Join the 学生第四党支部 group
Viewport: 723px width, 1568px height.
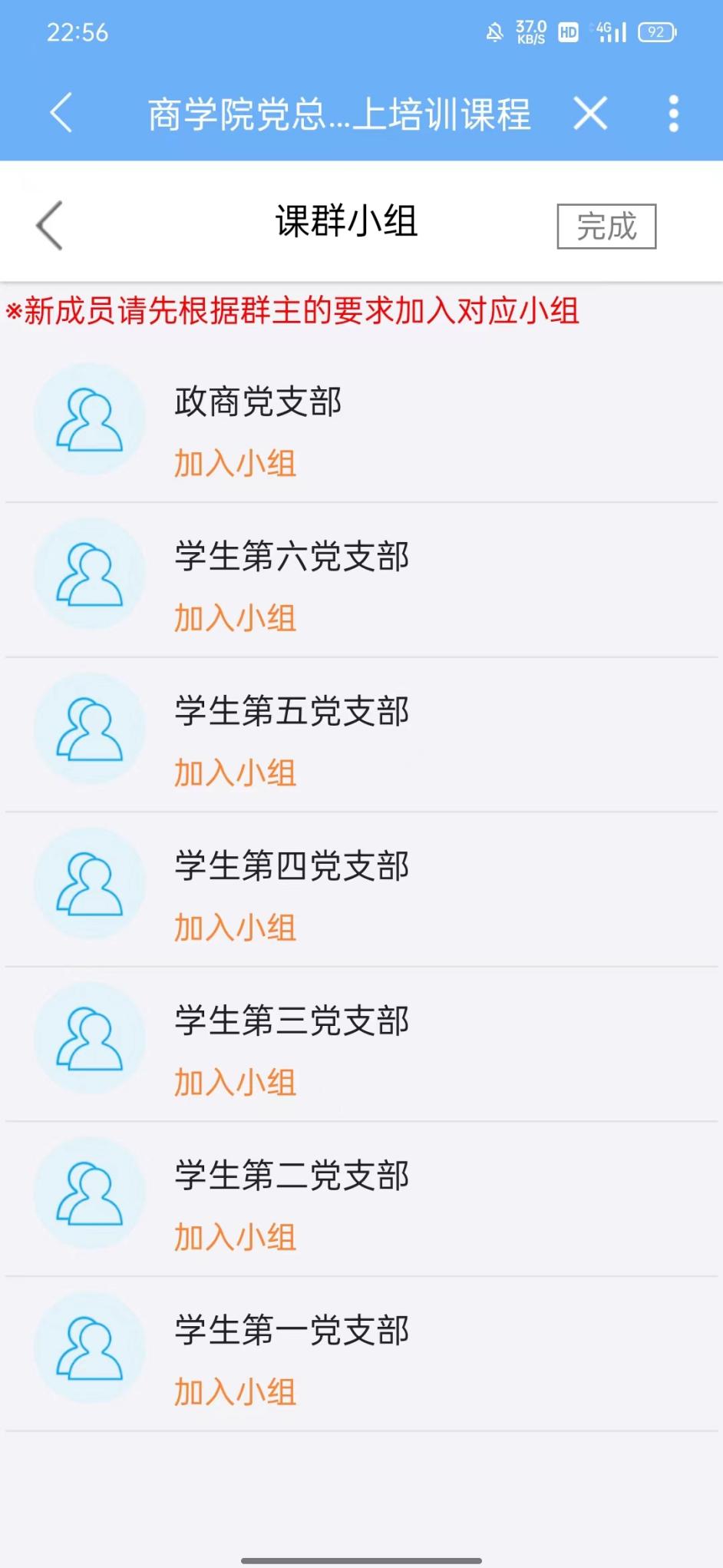point(236,928)
